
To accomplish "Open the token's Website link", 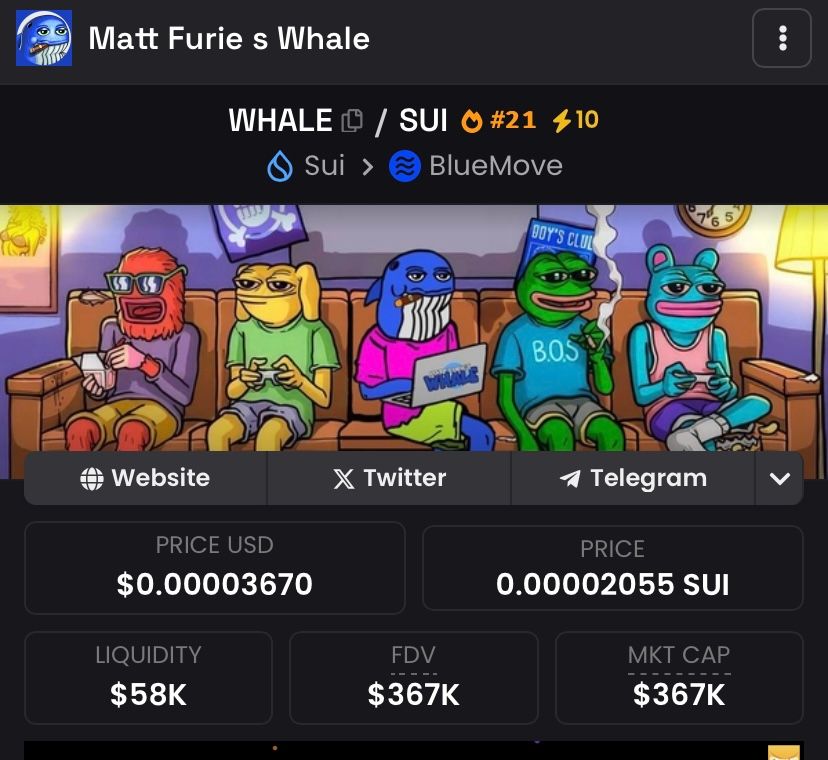I will pos(145,478).
